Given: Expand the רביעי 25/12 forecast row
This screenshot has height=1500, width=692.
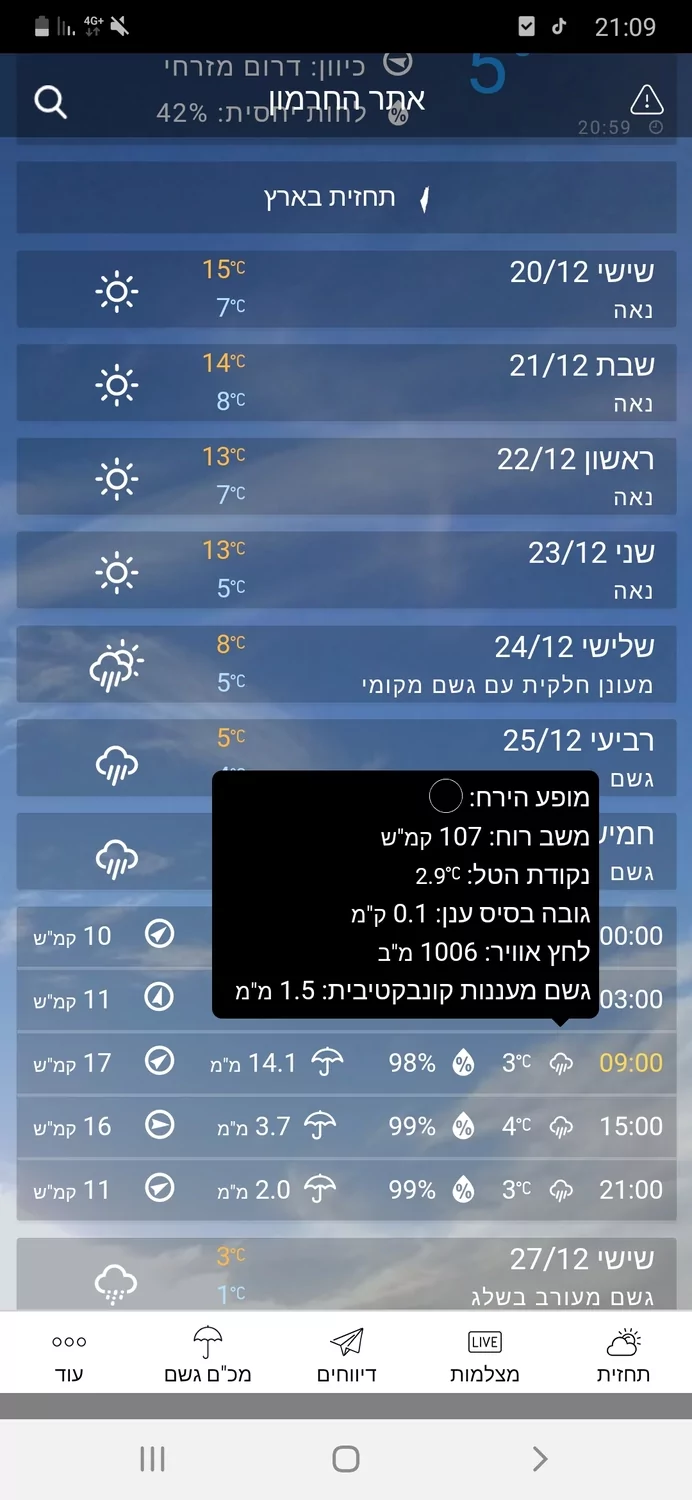Looking at the screenshot, I should tap(346, 745).
